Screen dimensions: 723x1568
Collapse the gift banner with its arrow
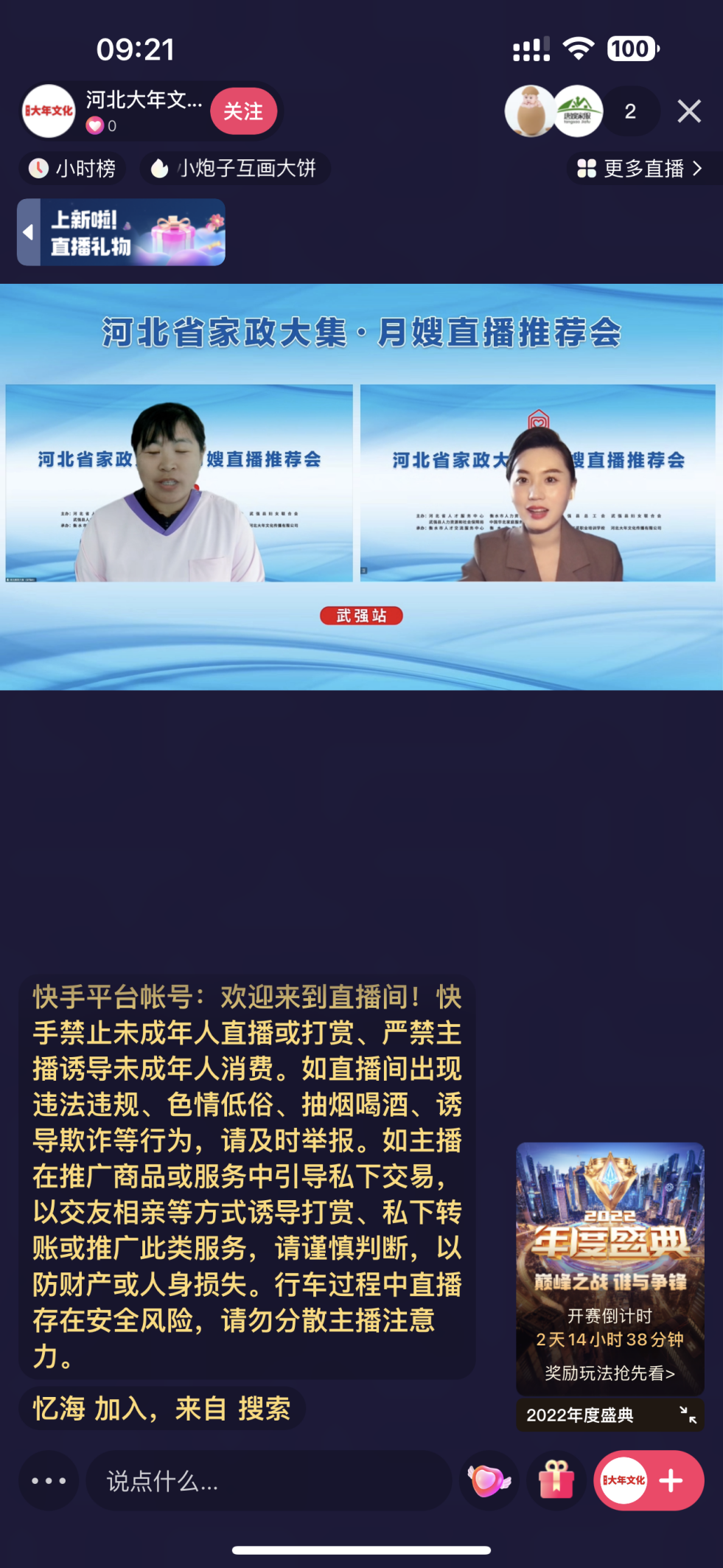tap(28, 232)
